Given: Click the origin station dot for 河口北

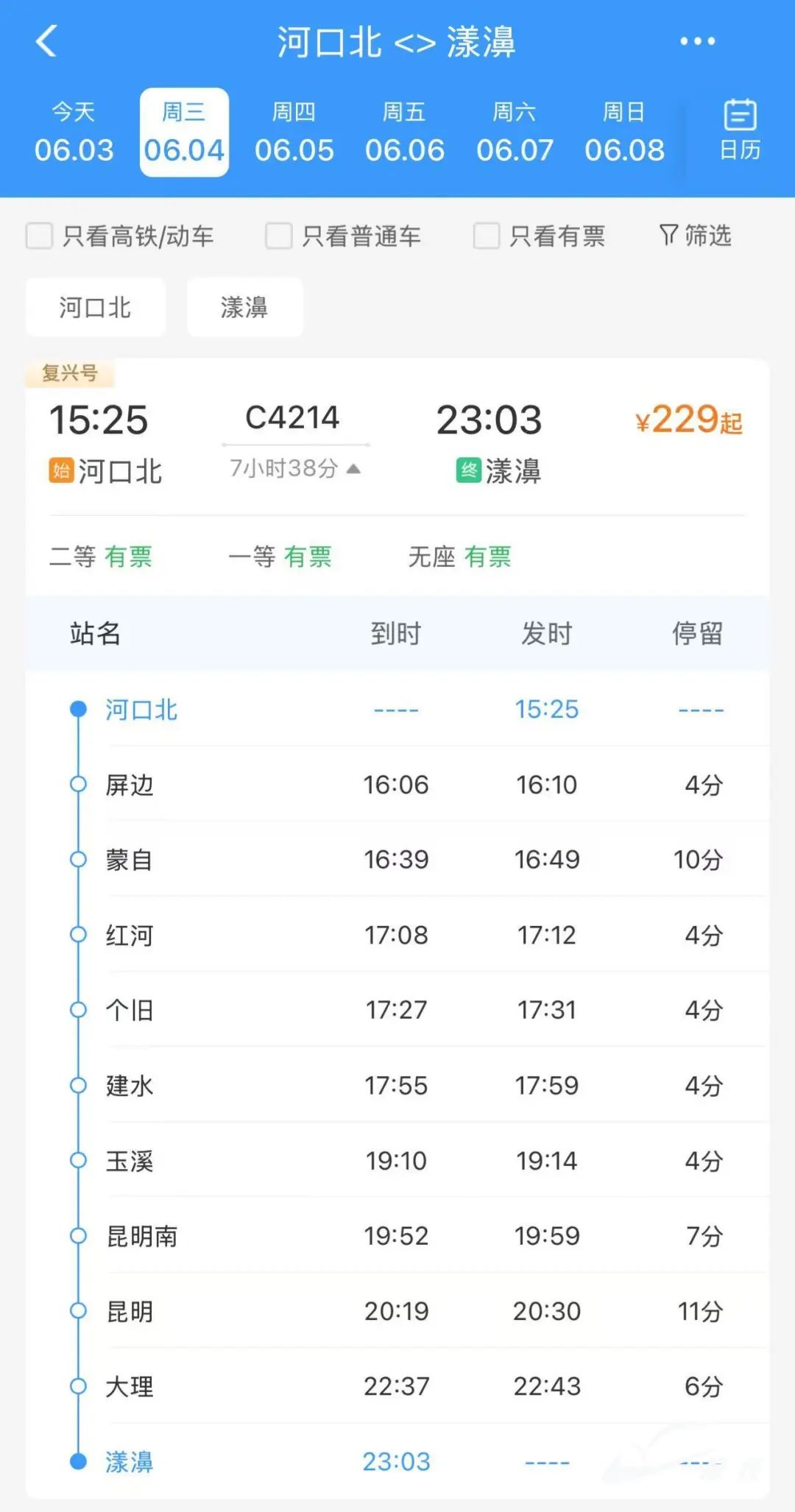Looking at the screenshot, I should [x=77, y=709].
